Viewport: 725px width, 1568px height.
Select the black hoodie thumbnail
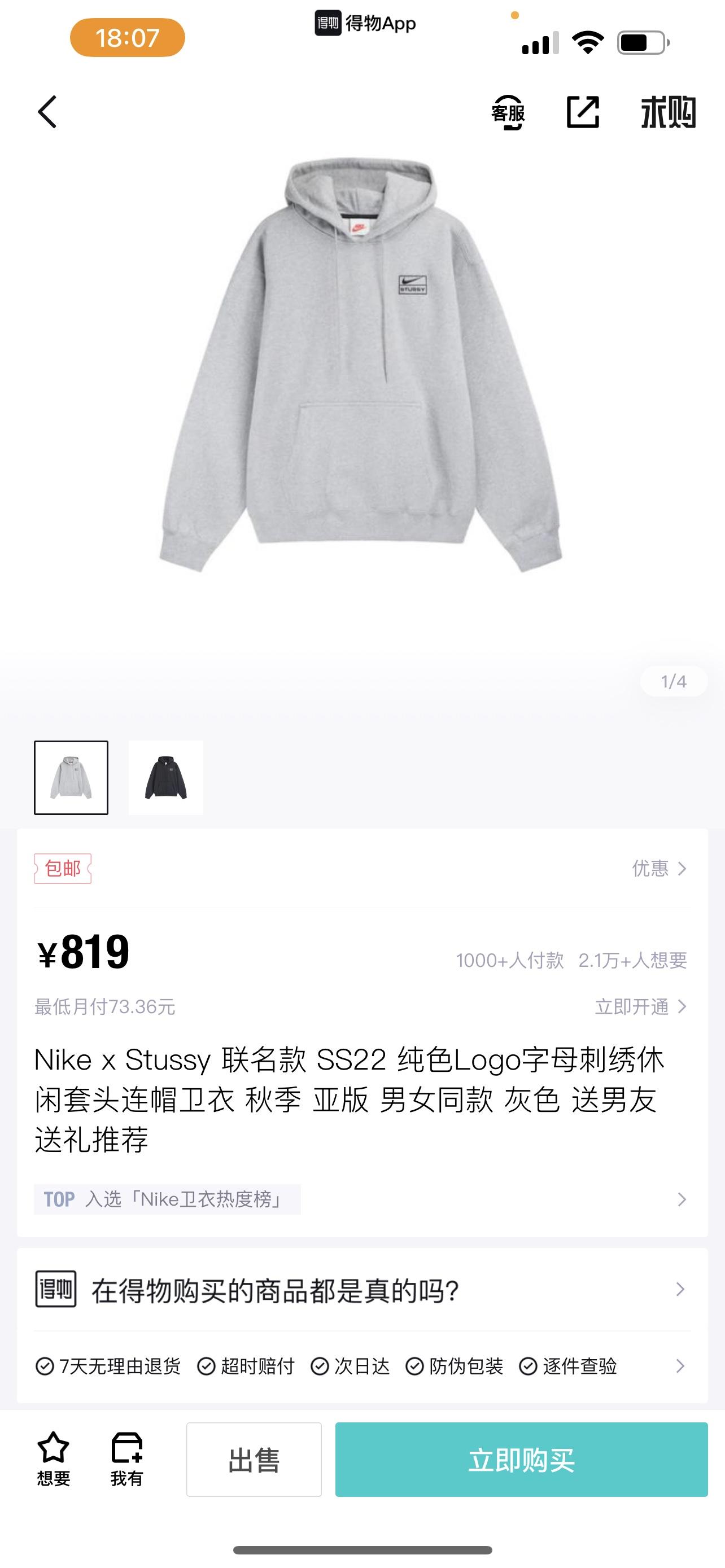point(166,777)
